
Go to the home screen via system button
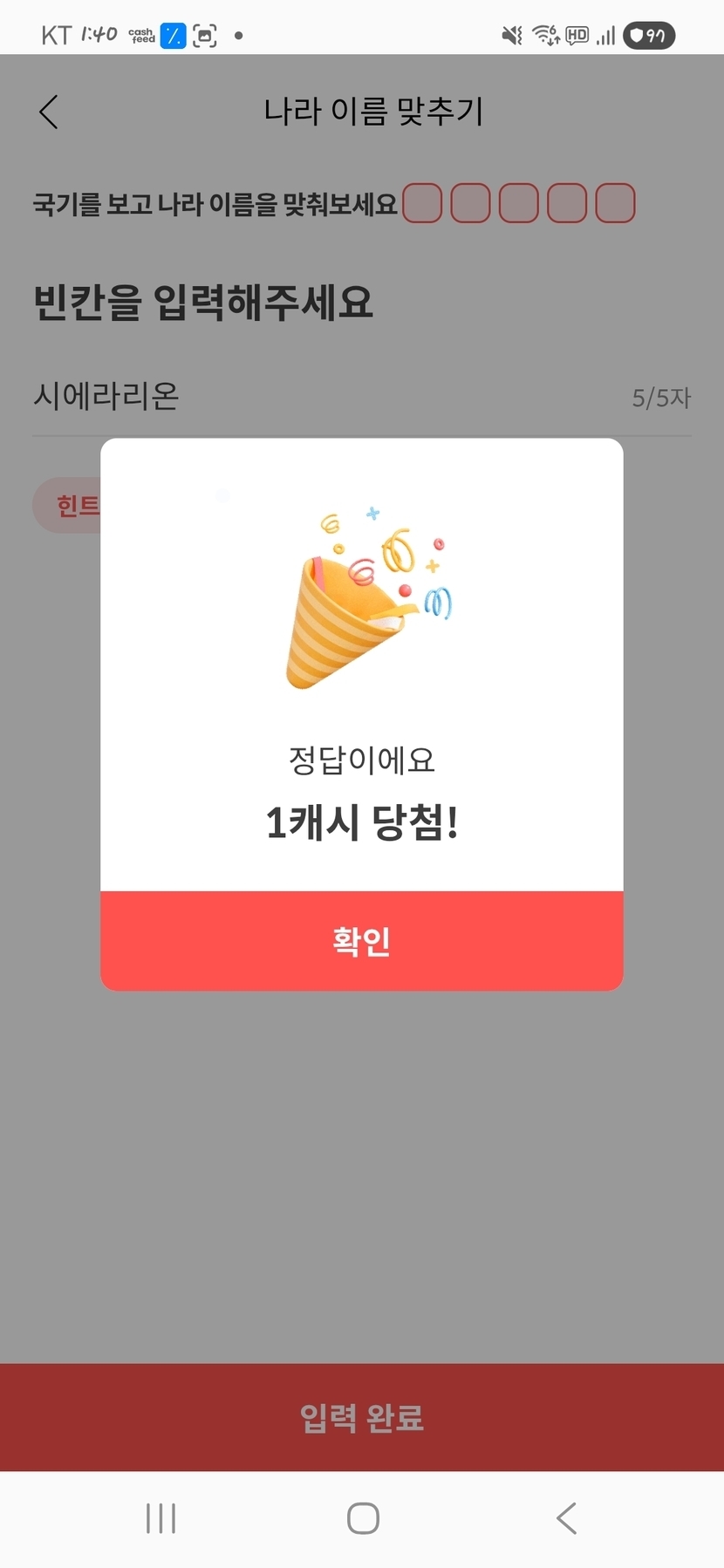coord(363,1518)
